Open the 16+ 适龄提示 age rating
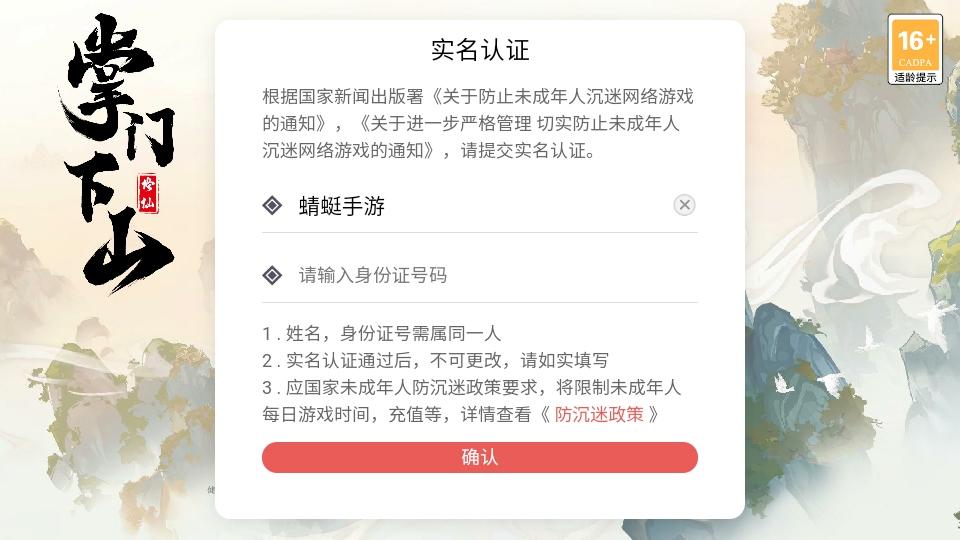The image size is (960, 540). 916,50
